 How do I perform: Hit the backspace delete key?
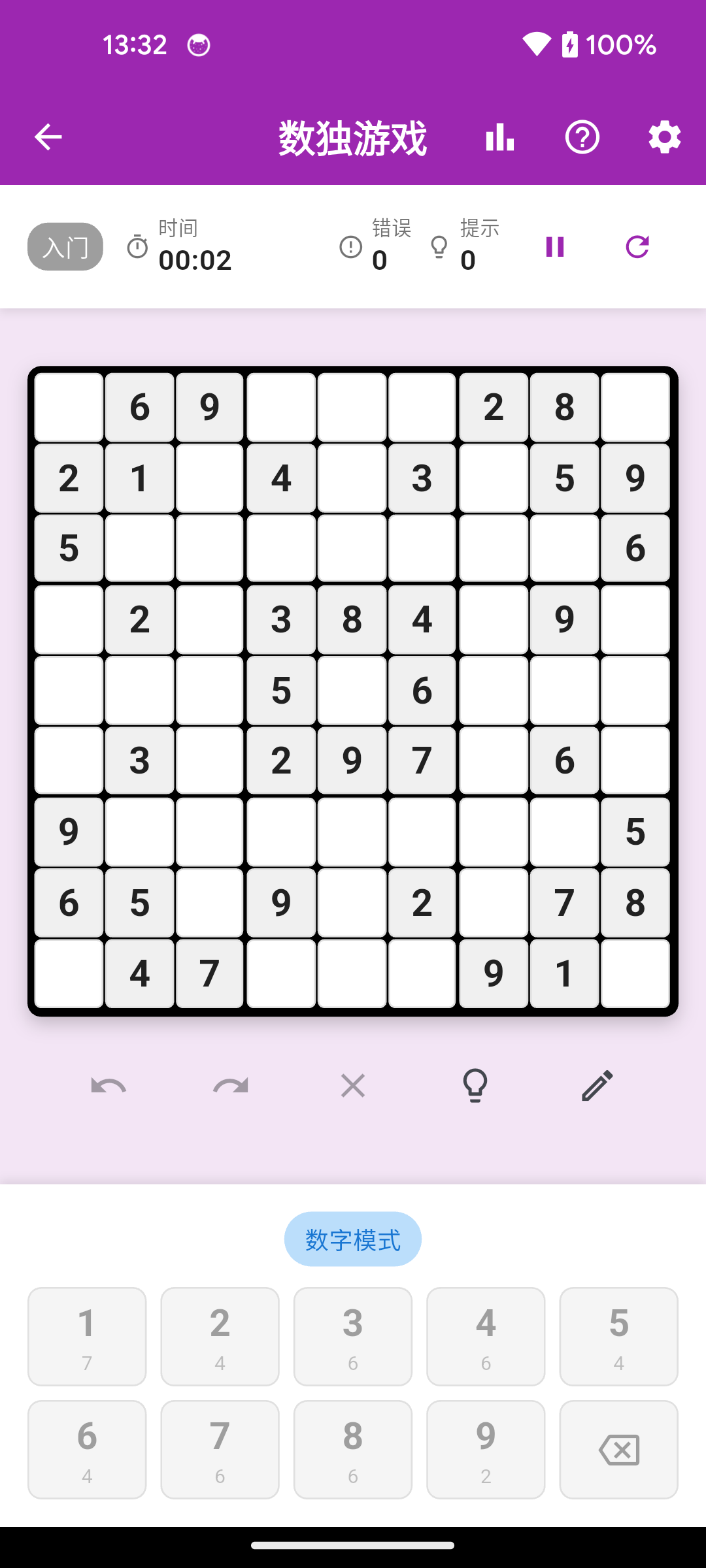point(618,1449)
